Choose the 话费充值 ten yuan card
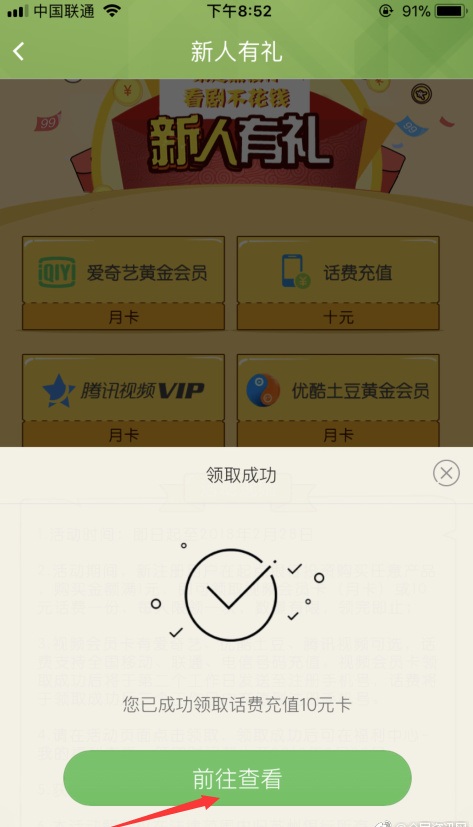This screenshot has width=473, height=827. [x=338, y=283]
